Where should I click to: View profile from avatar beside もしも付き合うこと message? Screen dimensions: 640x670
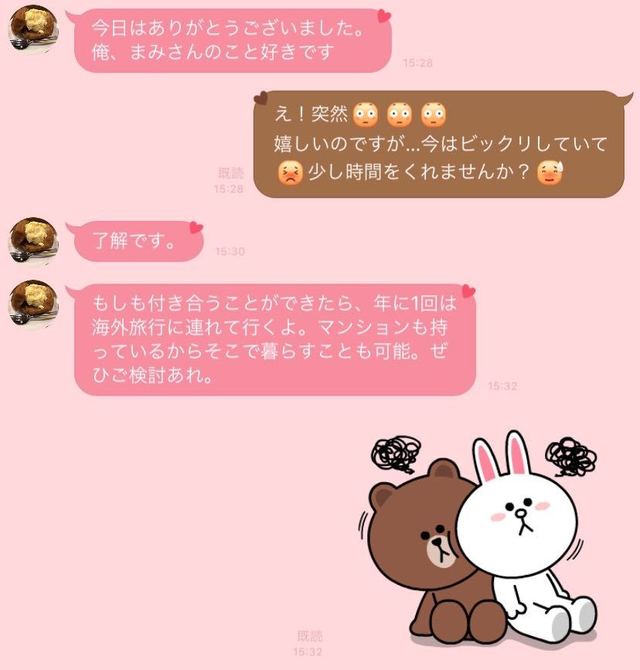[32, 303]
